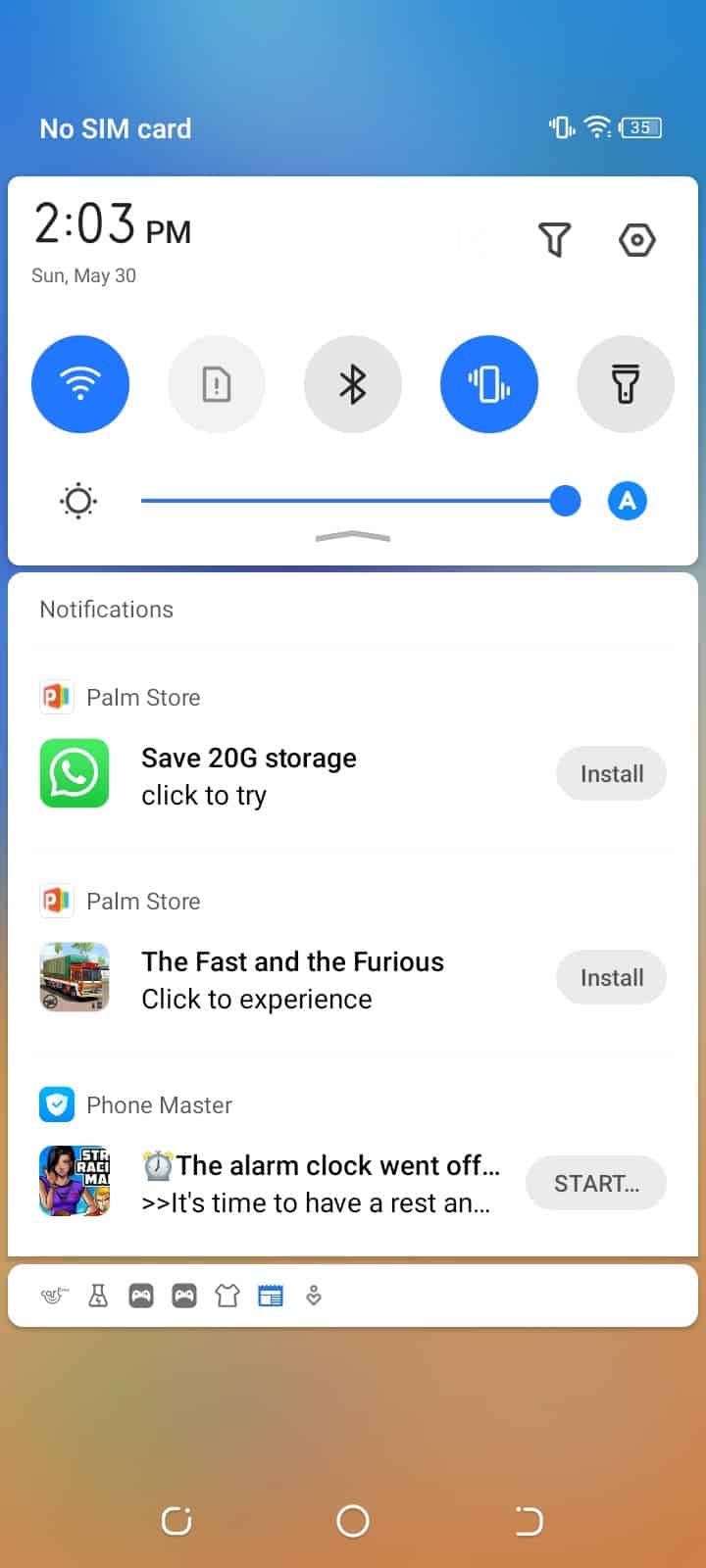Turn on the flashlight
The height and width of the screenshot is (1568, 706).
[x=626, y=384]
